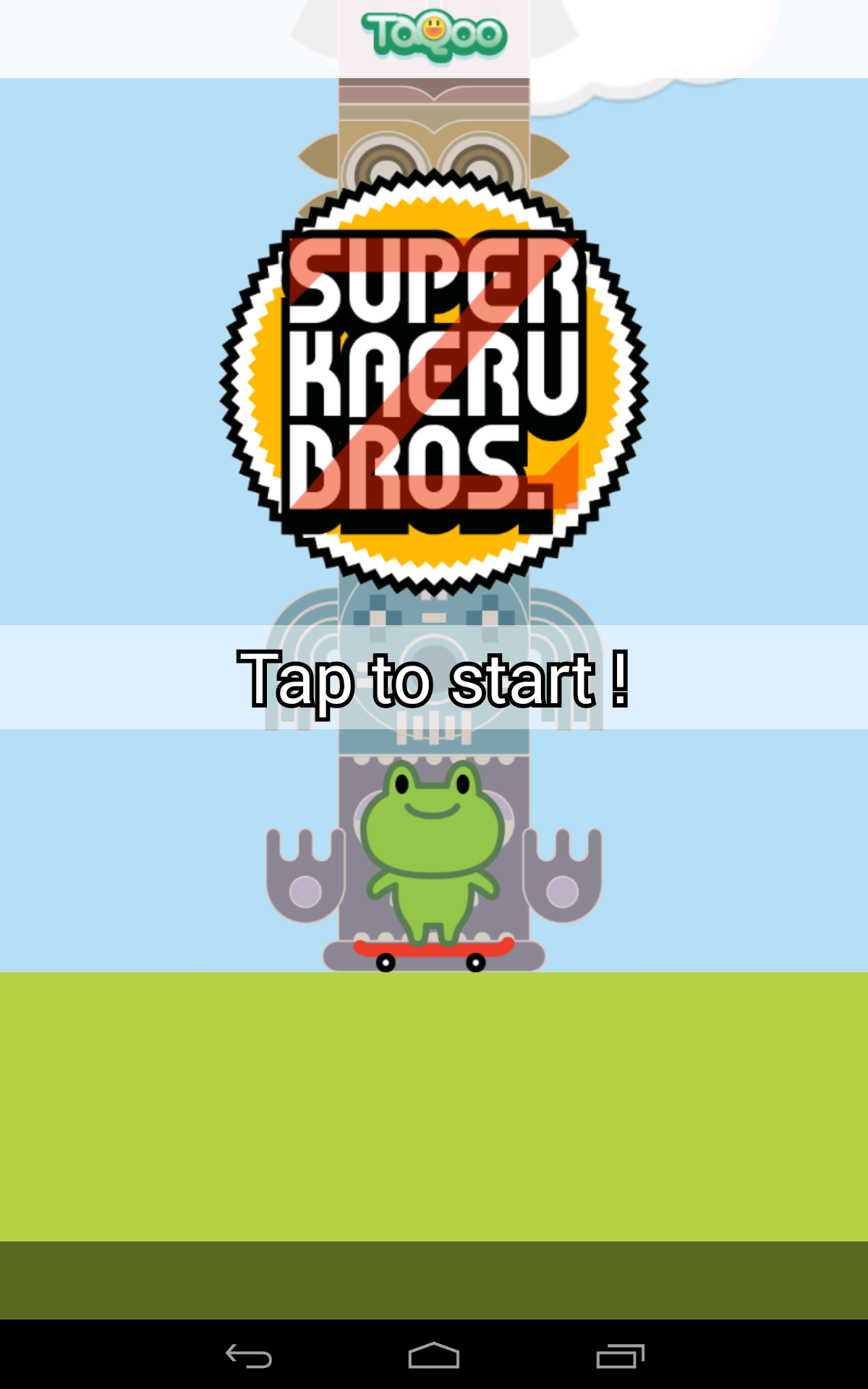Screen dimensions: 868x1389
Task: Tap the 'Tap to start !' banner
Action: (x=434, y=678)
